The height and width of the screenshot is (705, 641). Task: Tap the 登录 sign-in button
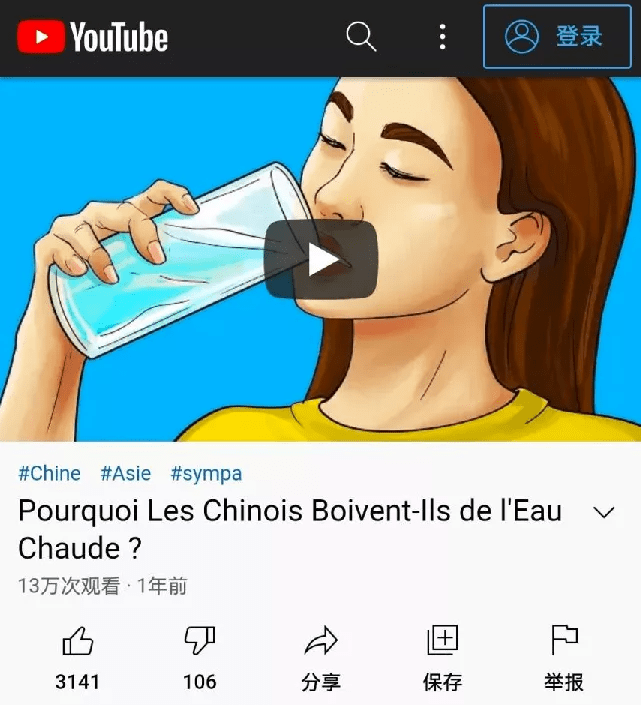(x=555, y=37)
